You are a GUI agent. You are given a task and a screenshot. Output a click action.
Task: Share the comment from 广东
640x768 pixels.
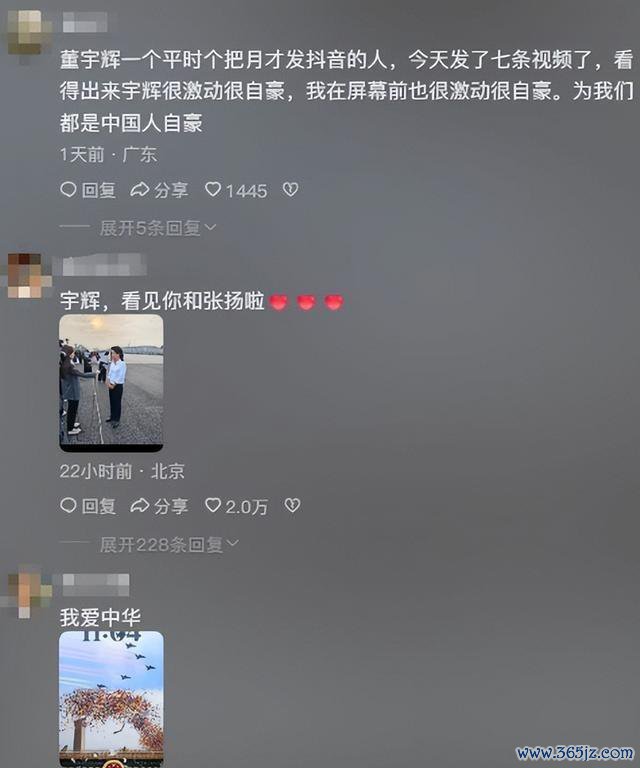point(160,190)
